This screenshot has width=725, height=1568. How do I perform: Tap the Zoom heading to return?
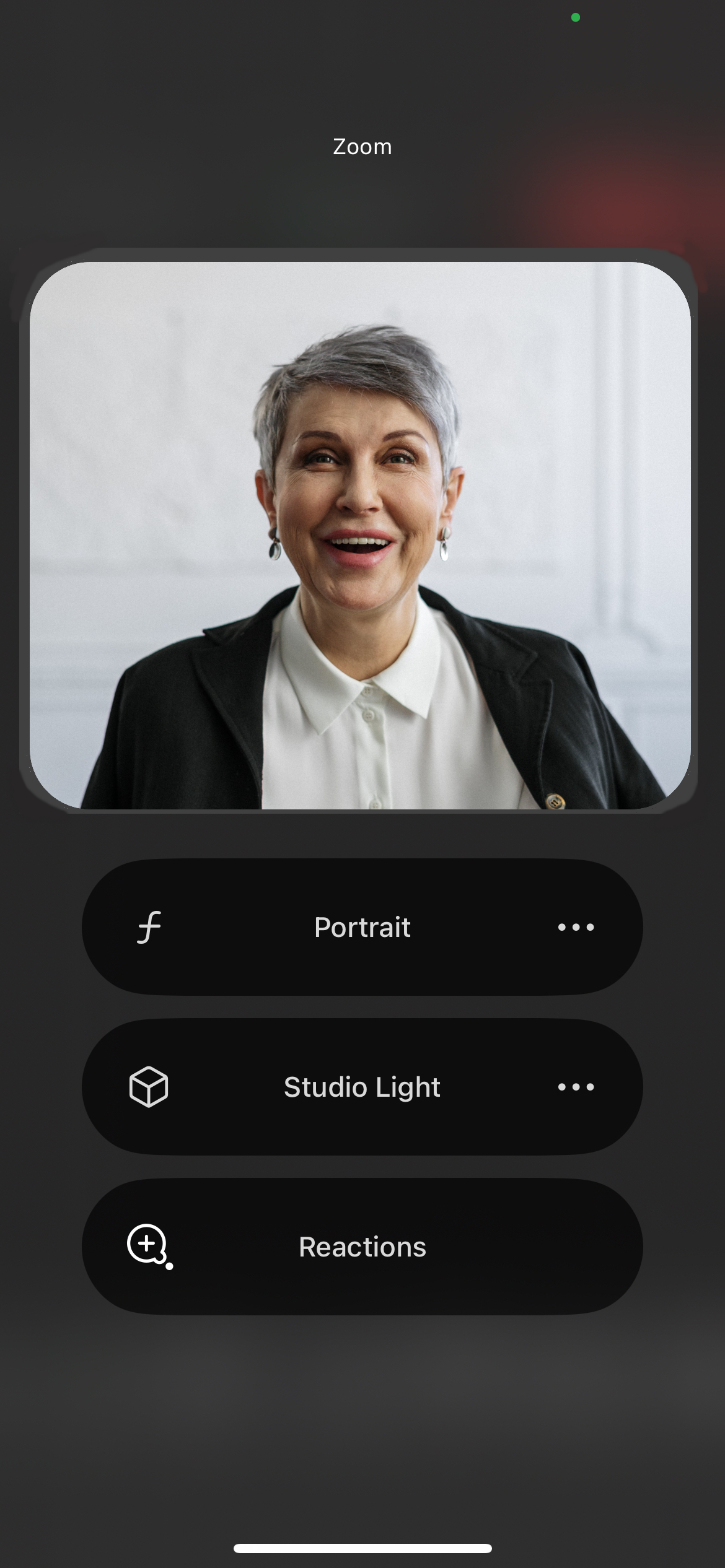click(x=362, y=146)
